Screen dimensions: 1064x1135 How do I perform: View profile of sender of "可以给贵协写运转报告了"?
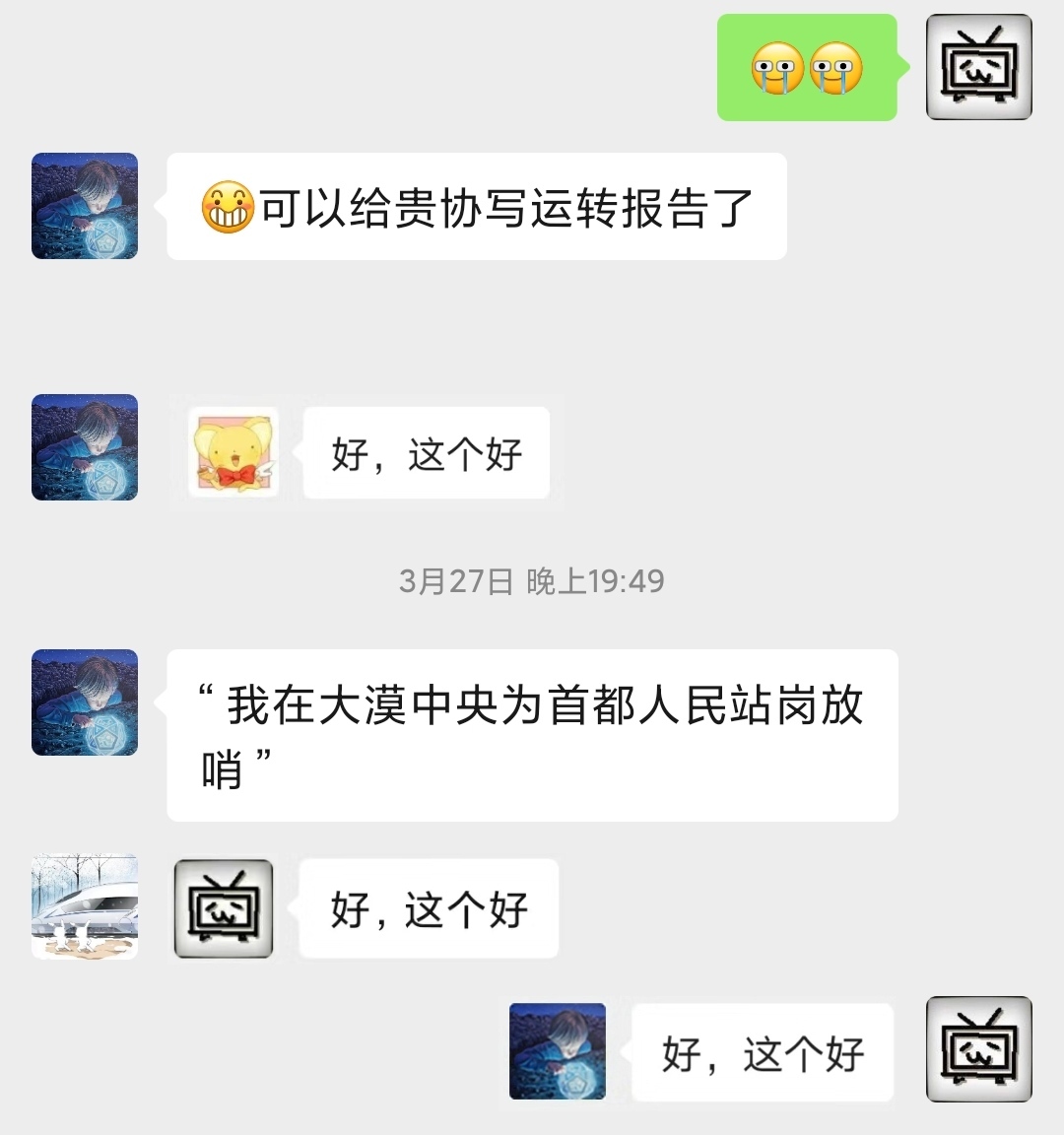[85, 206]
